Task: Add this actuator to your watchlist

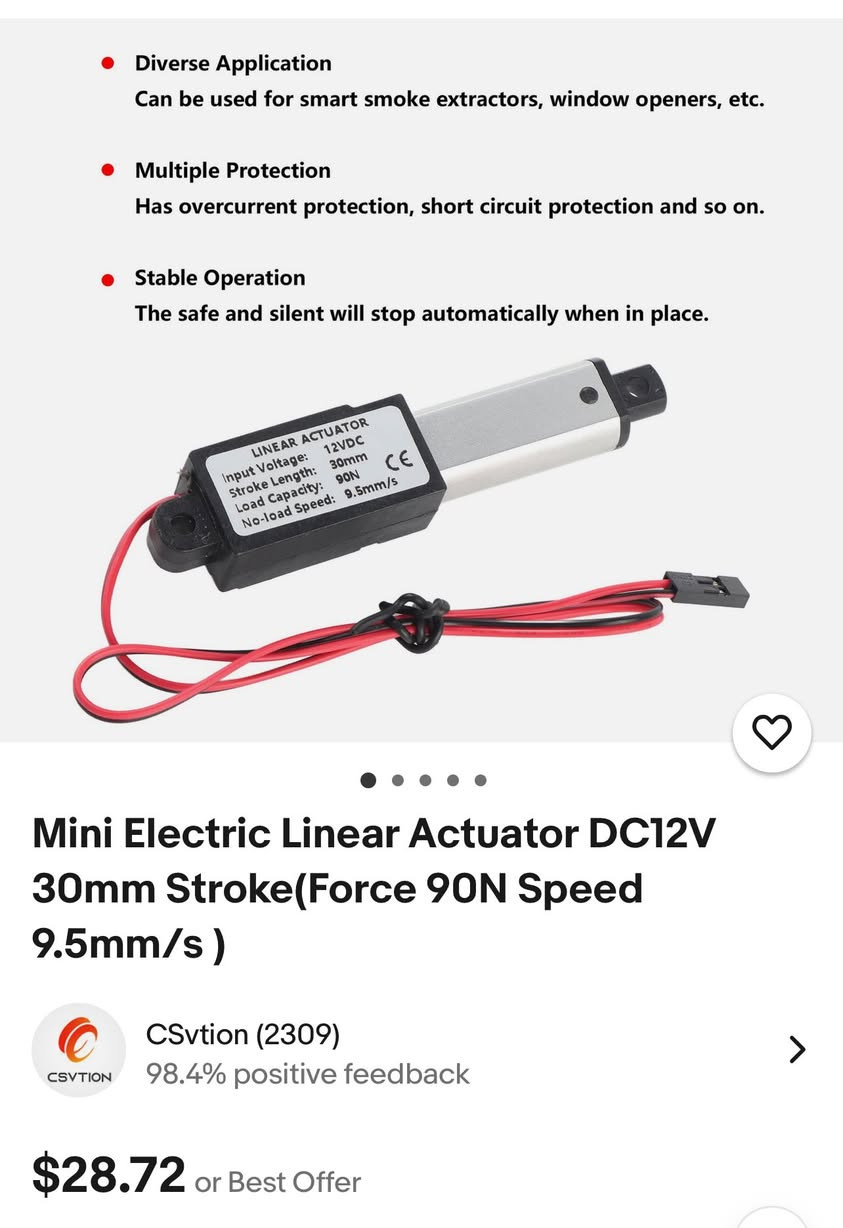Action: pos(771,733)
